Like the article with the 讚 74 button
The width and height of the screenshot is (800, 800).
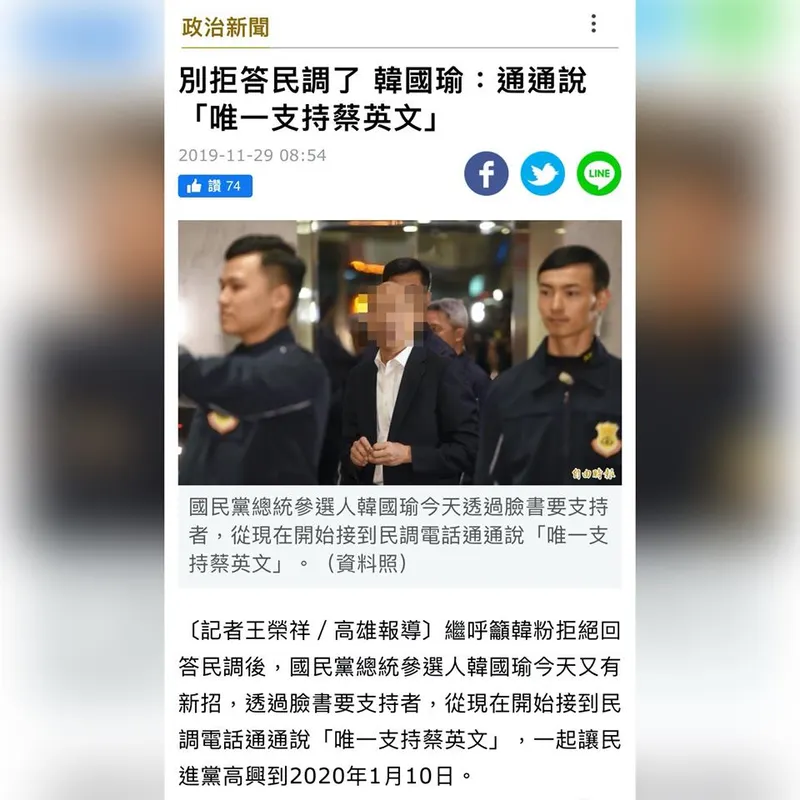tap(215, 186)
